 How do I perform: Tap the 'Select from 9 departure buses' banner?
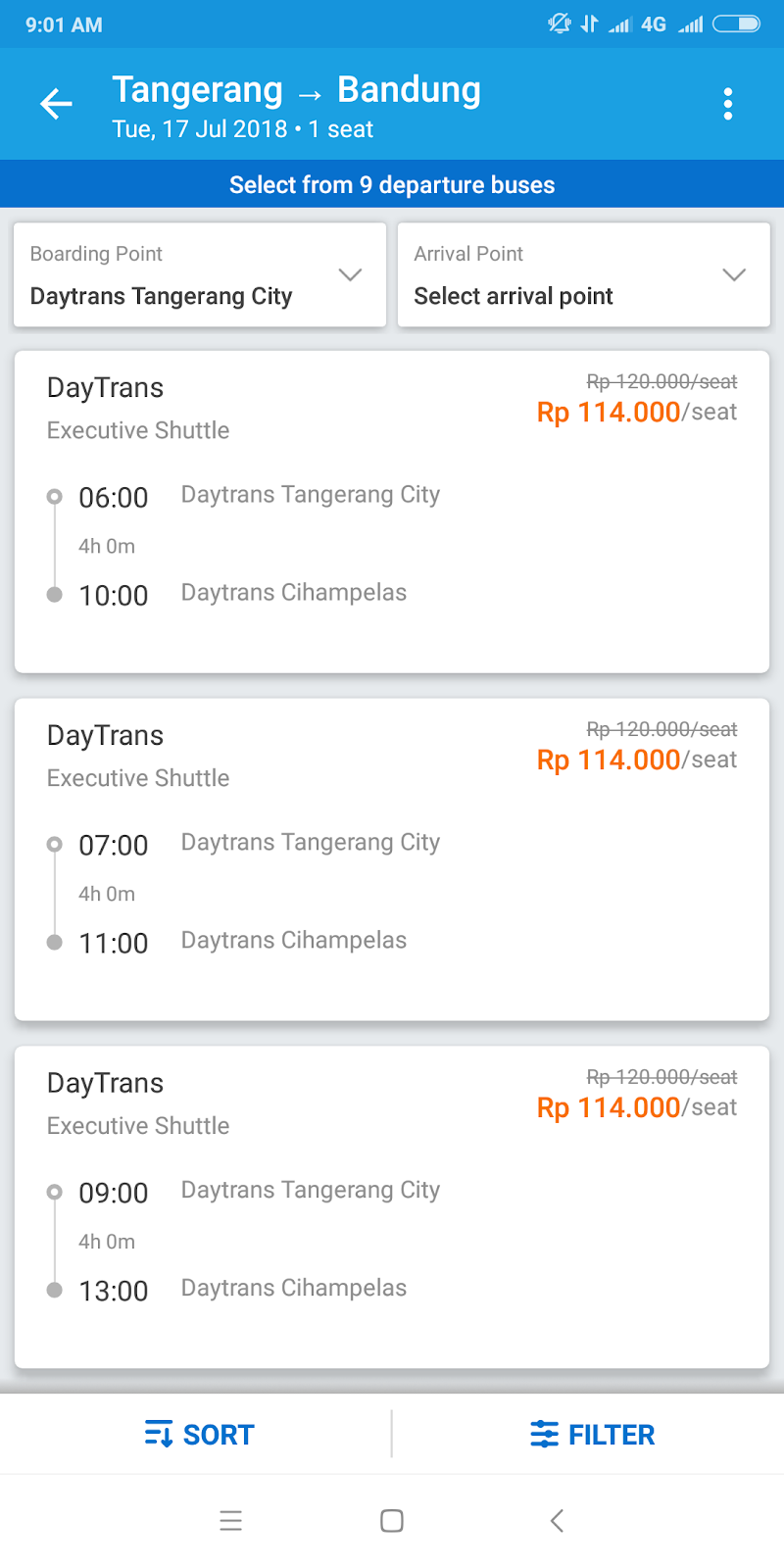pos(392,184)
